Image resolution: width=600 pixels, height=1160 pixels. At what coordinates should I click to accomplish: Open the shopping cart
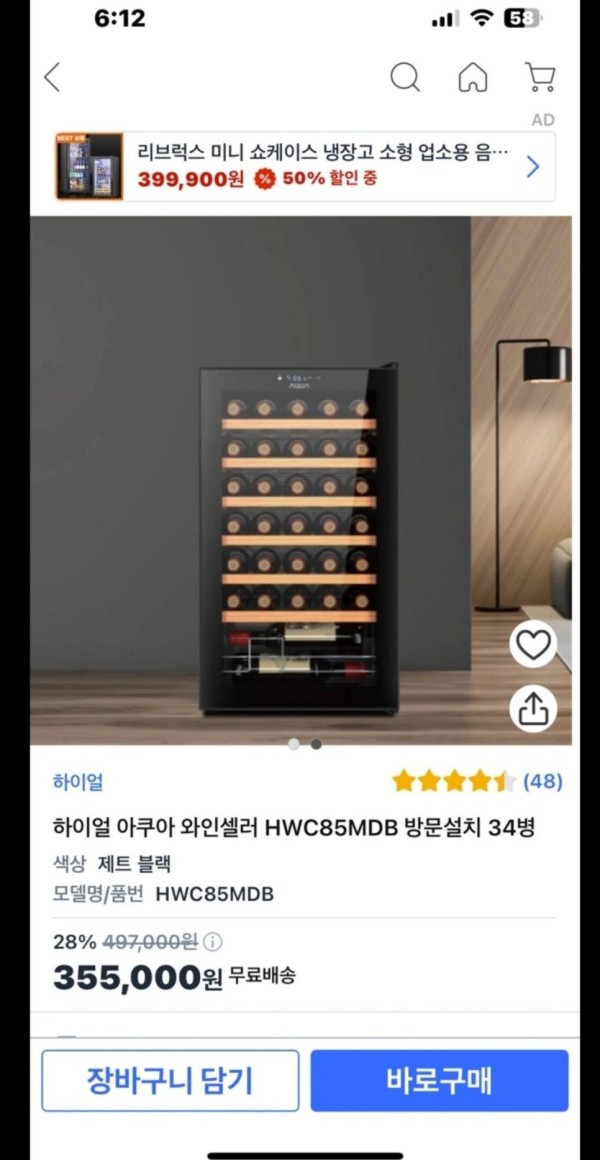[x=540, y=77]
